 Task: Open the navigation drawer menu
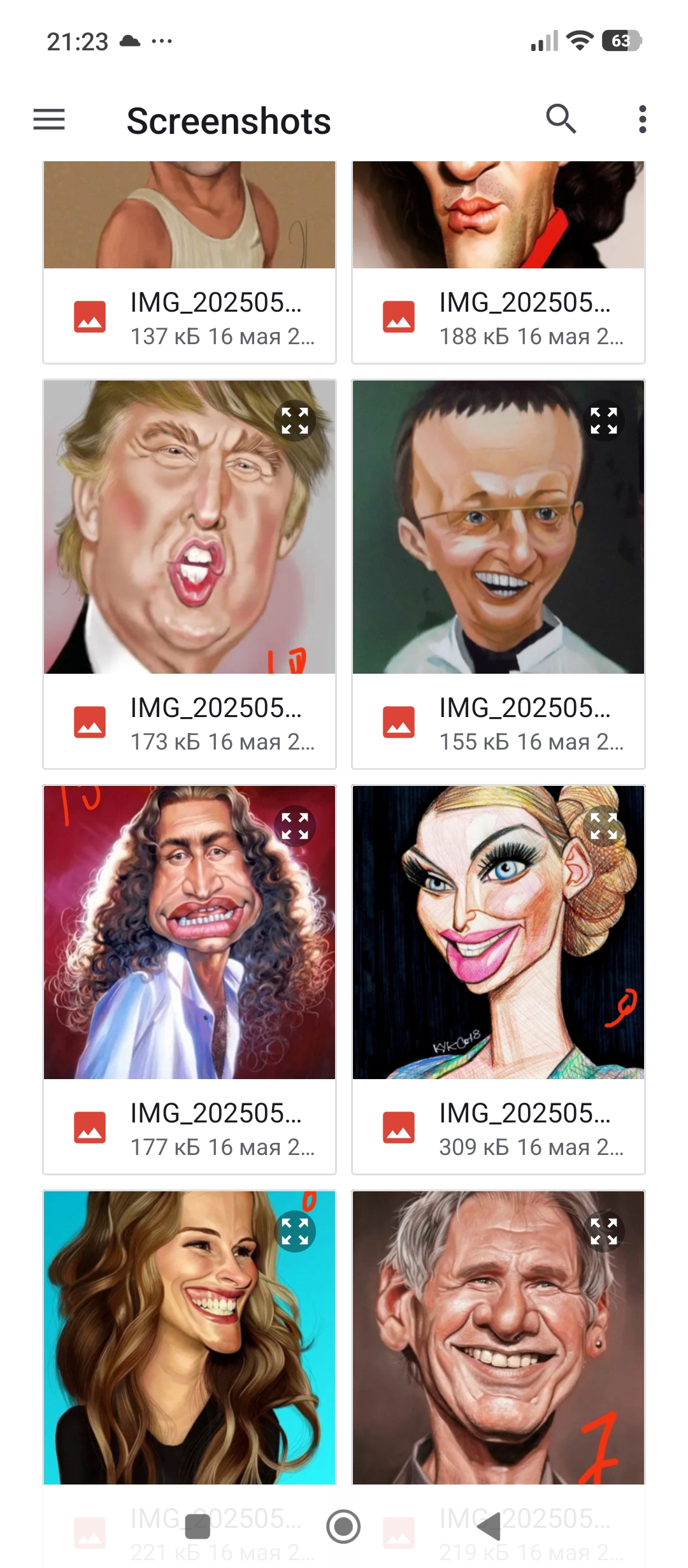(49, 120)
